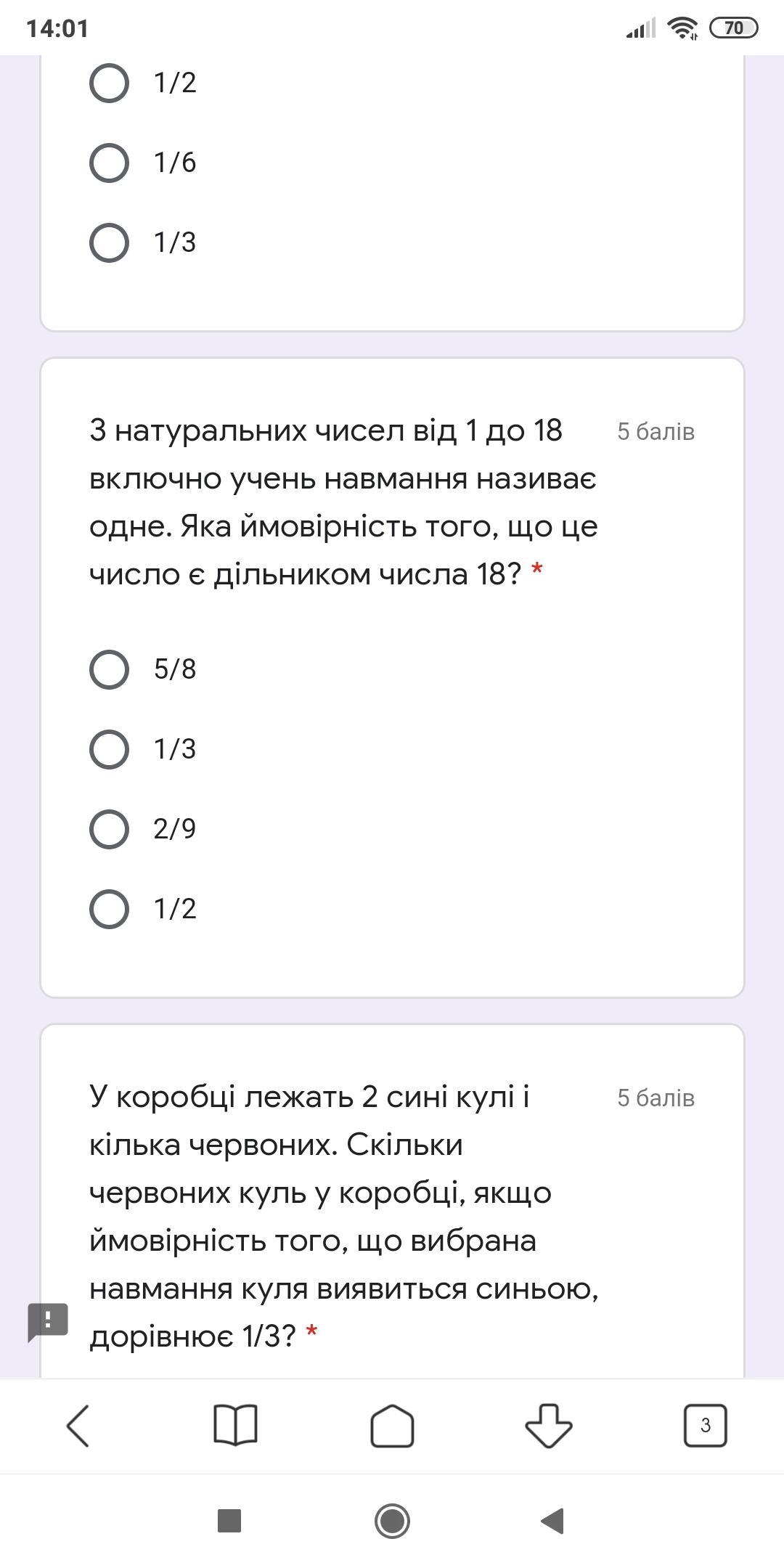Pick the 2/9 answer option
The image size is (784, 1568).
click(x=109, y=829)
